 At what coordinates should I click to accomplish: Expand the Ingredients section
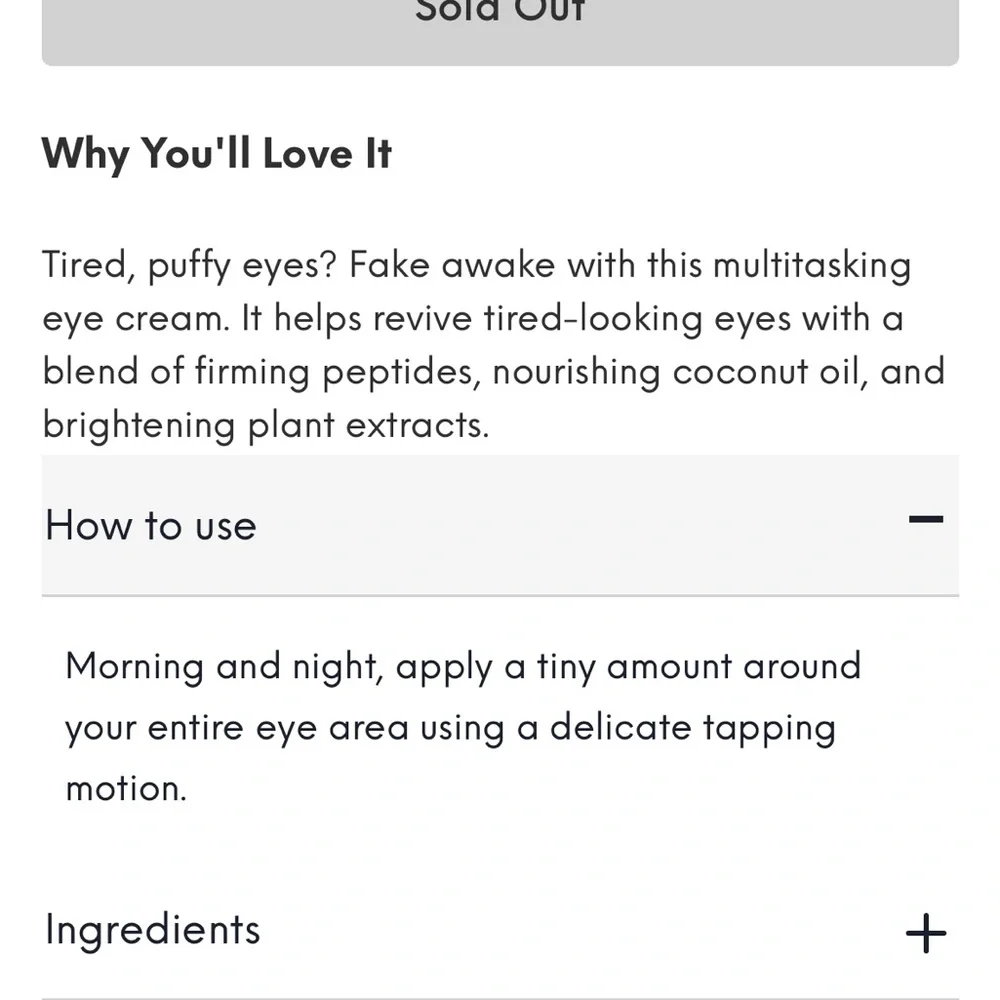(925, 932)
